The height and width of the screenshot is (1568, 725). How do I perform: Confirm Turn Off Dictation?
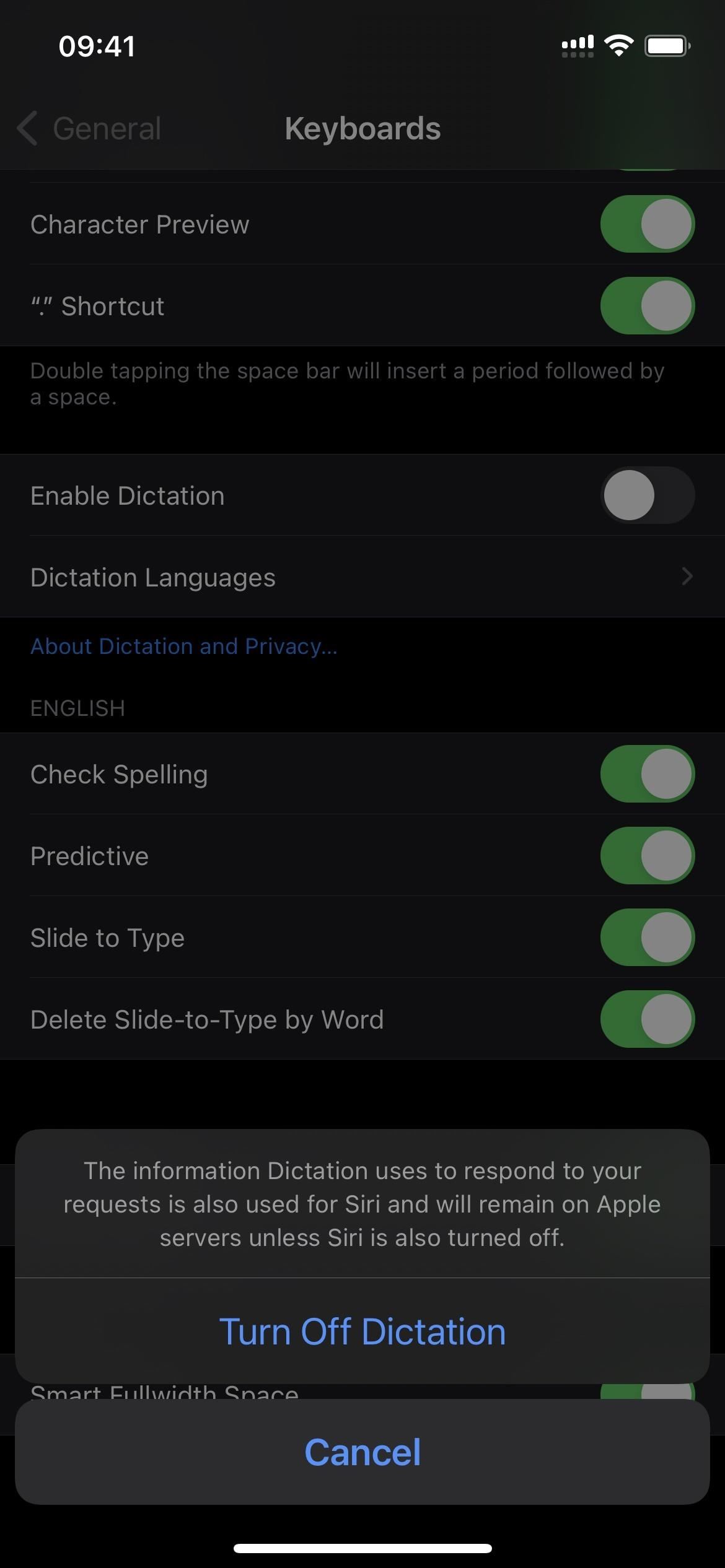(362, 1331)
